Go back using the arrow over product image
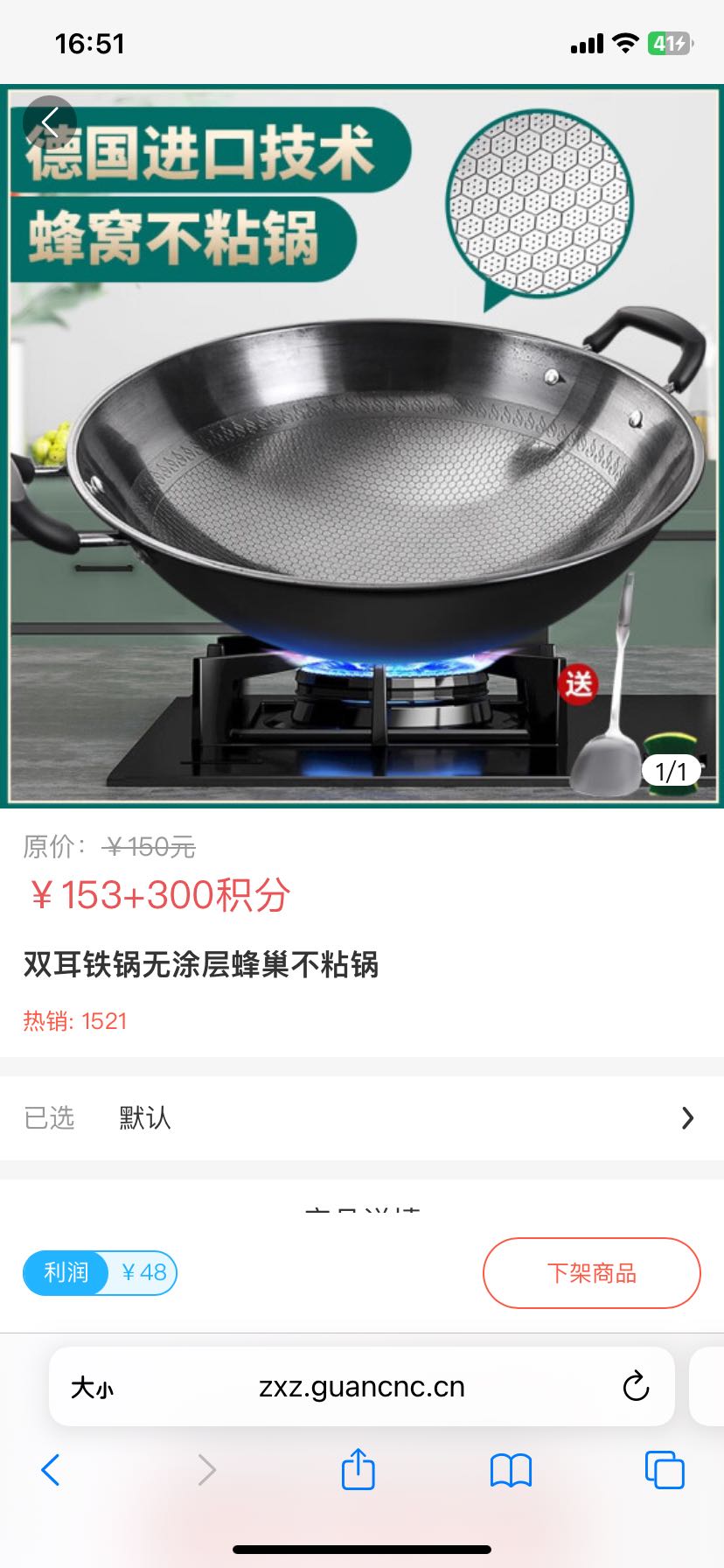This screenshot has width=724, height=1568. pyautogui.click(x=50, y=122)
